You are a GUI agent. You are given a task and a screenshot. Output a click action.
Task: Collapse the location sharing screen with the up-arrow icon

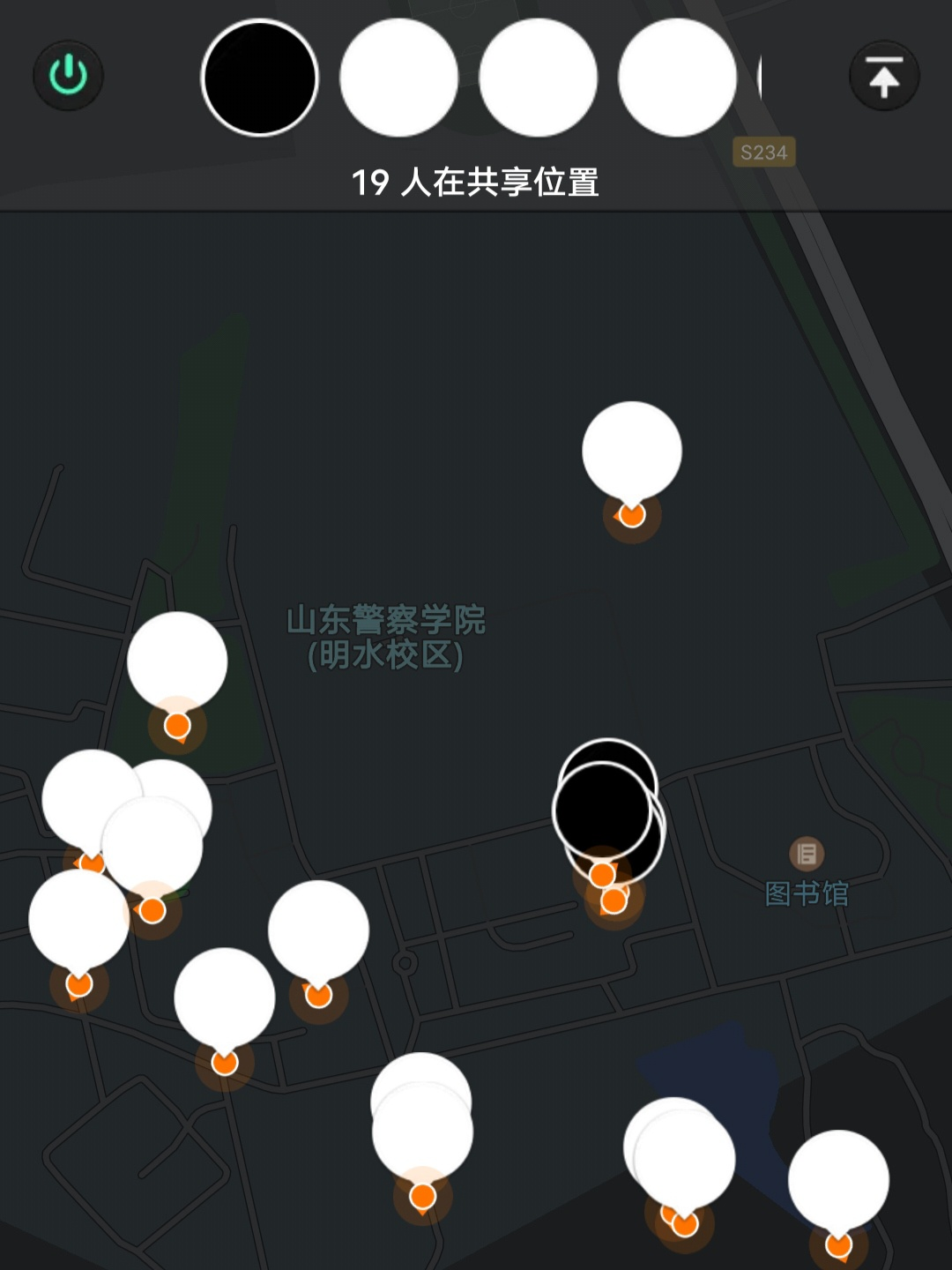pyautogui.click(x=884, y=77)
